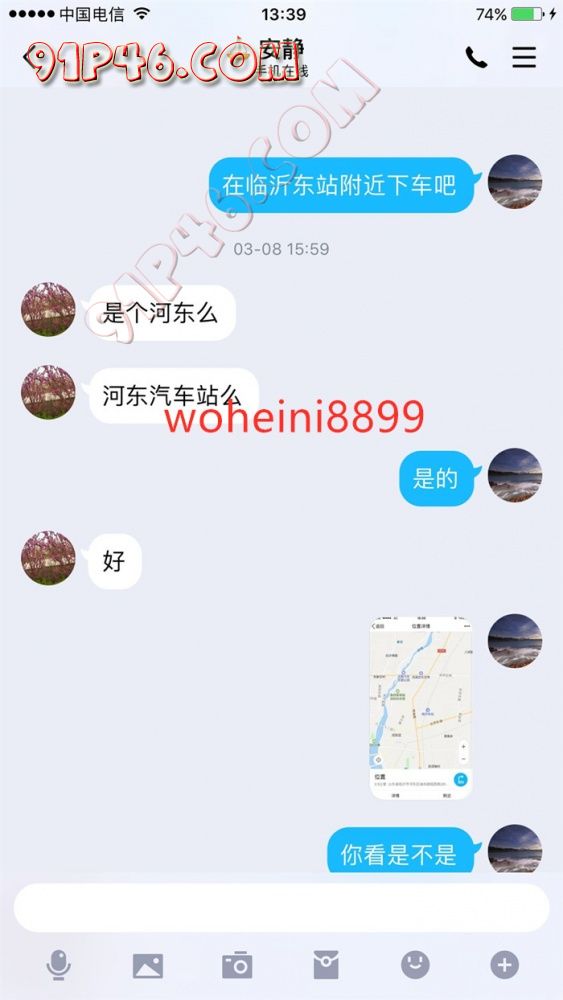Start a voice call with this contact
This screenshot has width=563, height=1000.
click(x=476, y=58)
